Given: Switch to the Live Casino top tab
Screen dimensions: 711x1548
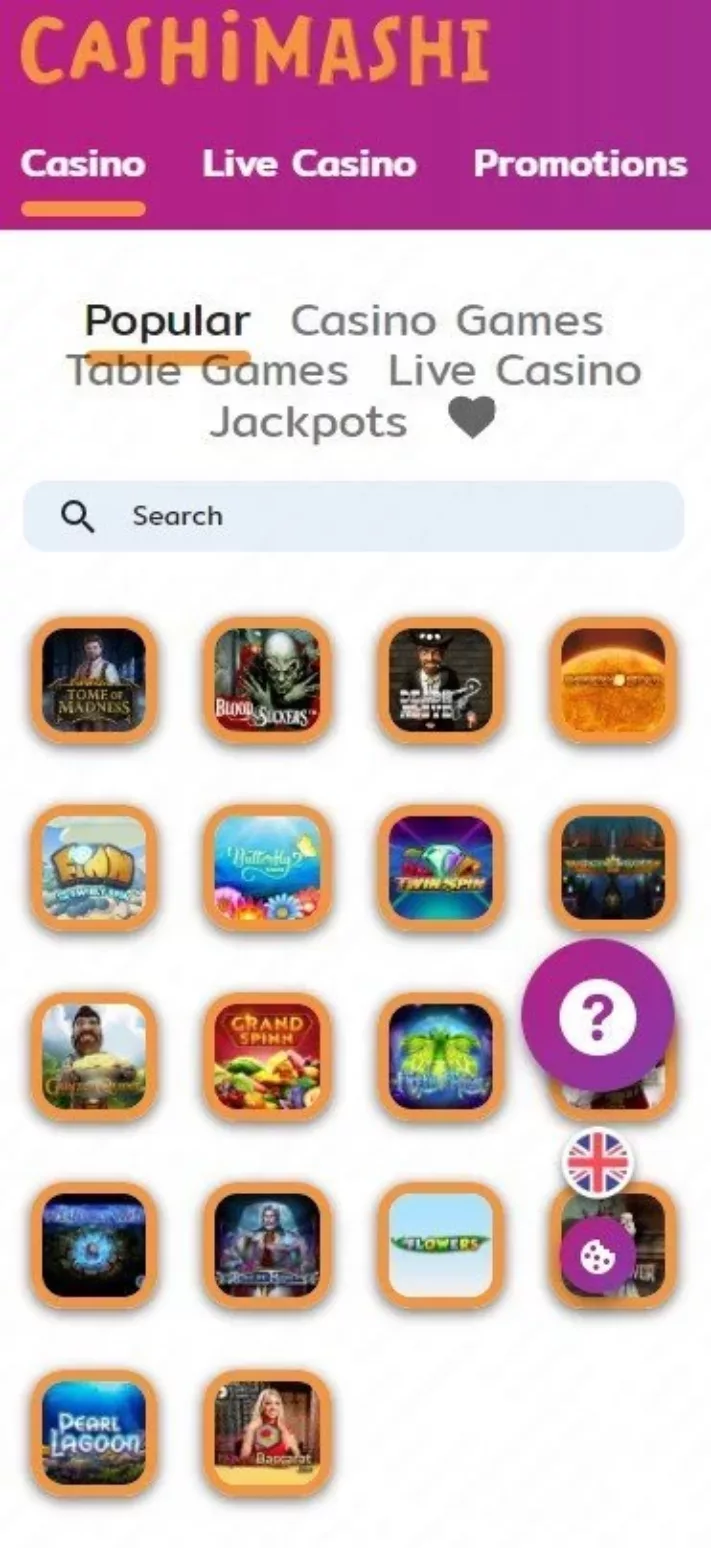Looking at the screenshot, I should click(309, 164).
